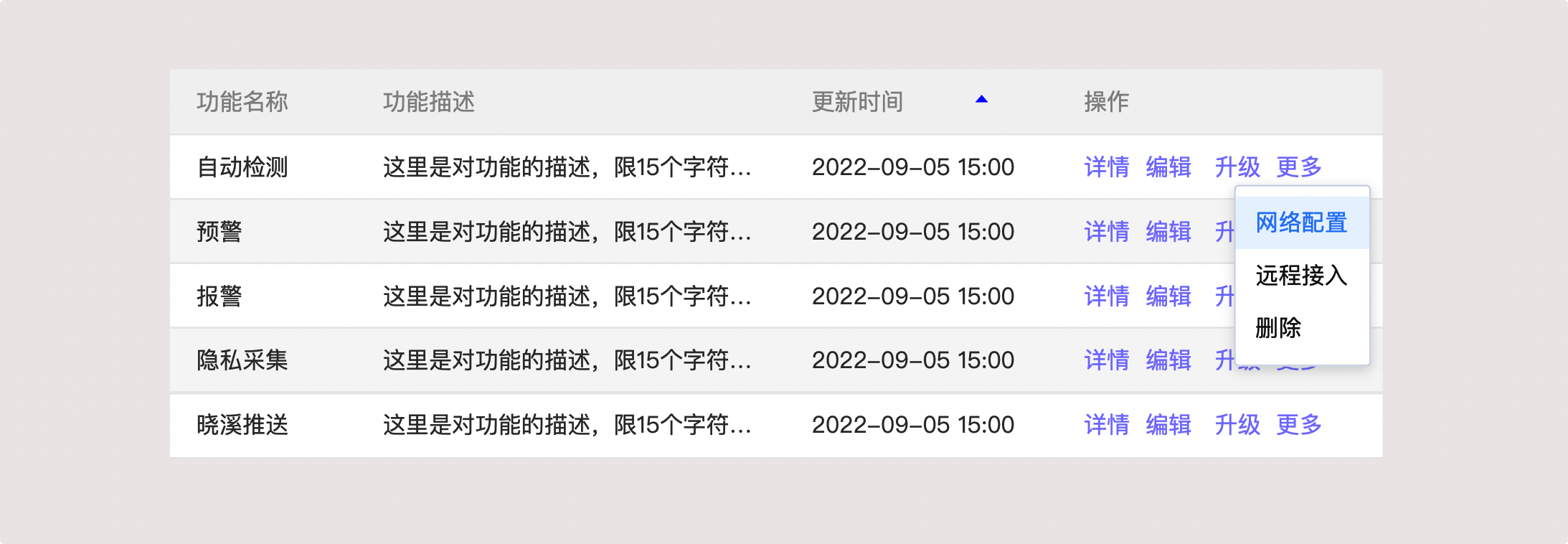Edit the 预警 row via 编辑

[x=1168, y=232]
